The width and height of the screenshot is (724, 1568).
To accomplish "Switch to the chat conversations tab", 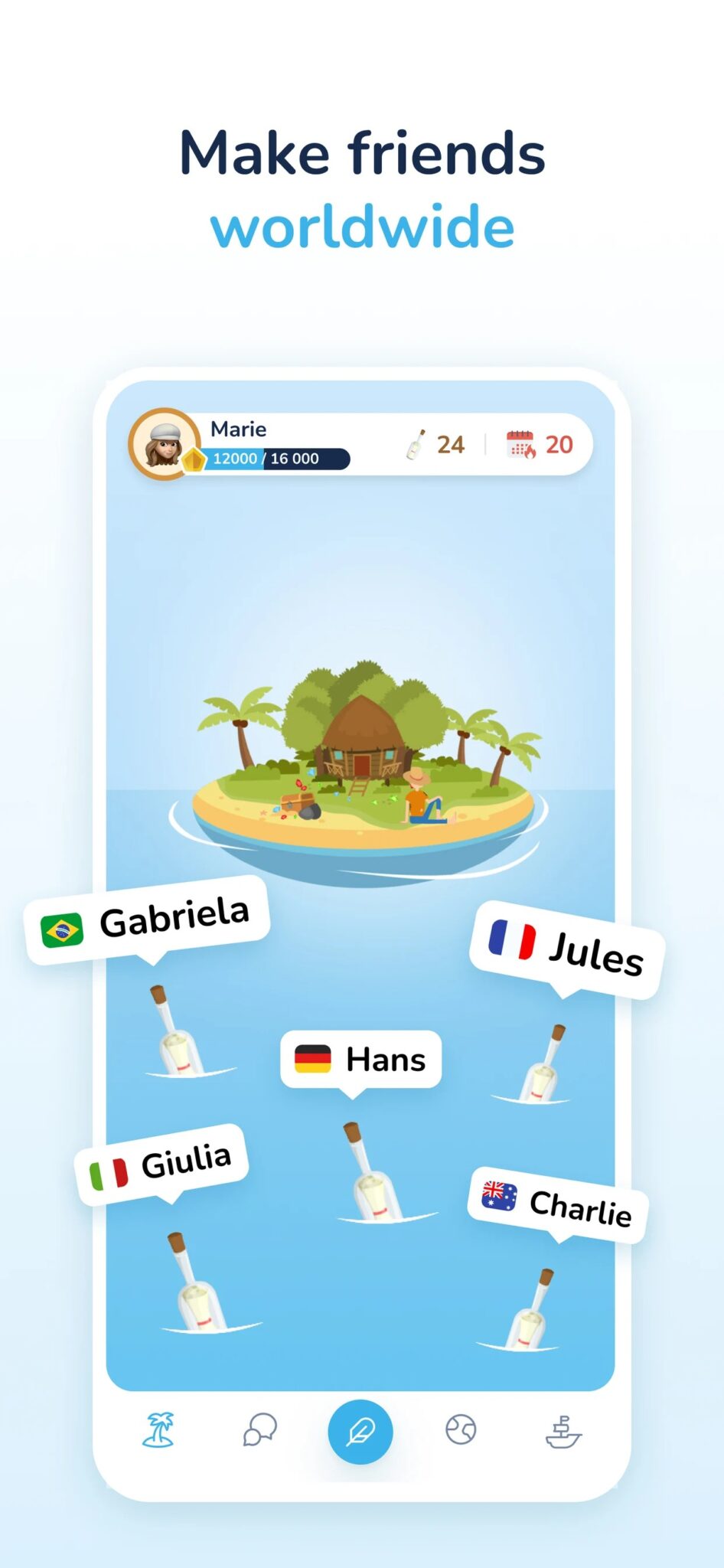I will [x=259, y=1430].
